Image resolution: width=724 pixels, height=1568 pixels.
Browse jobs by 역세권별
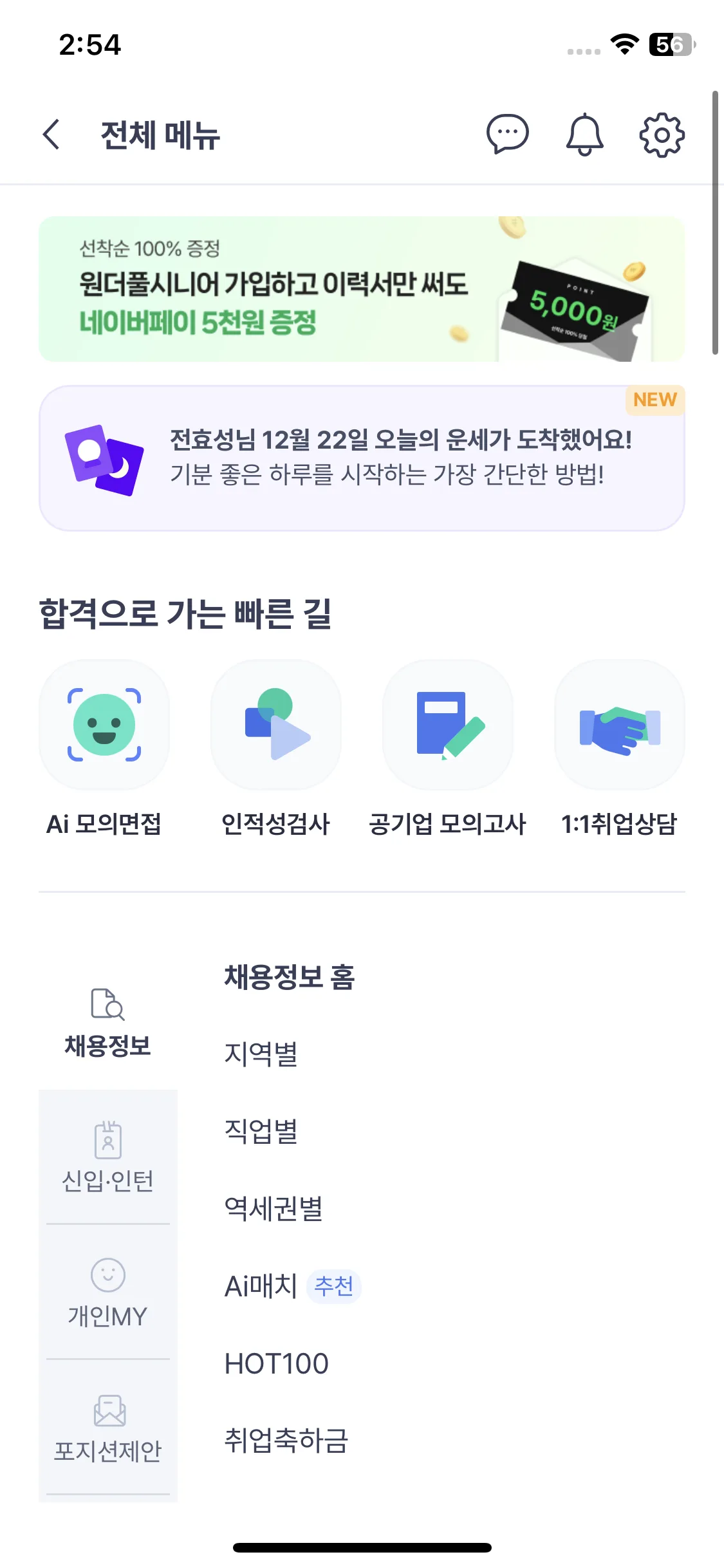tap(274, 1209)
